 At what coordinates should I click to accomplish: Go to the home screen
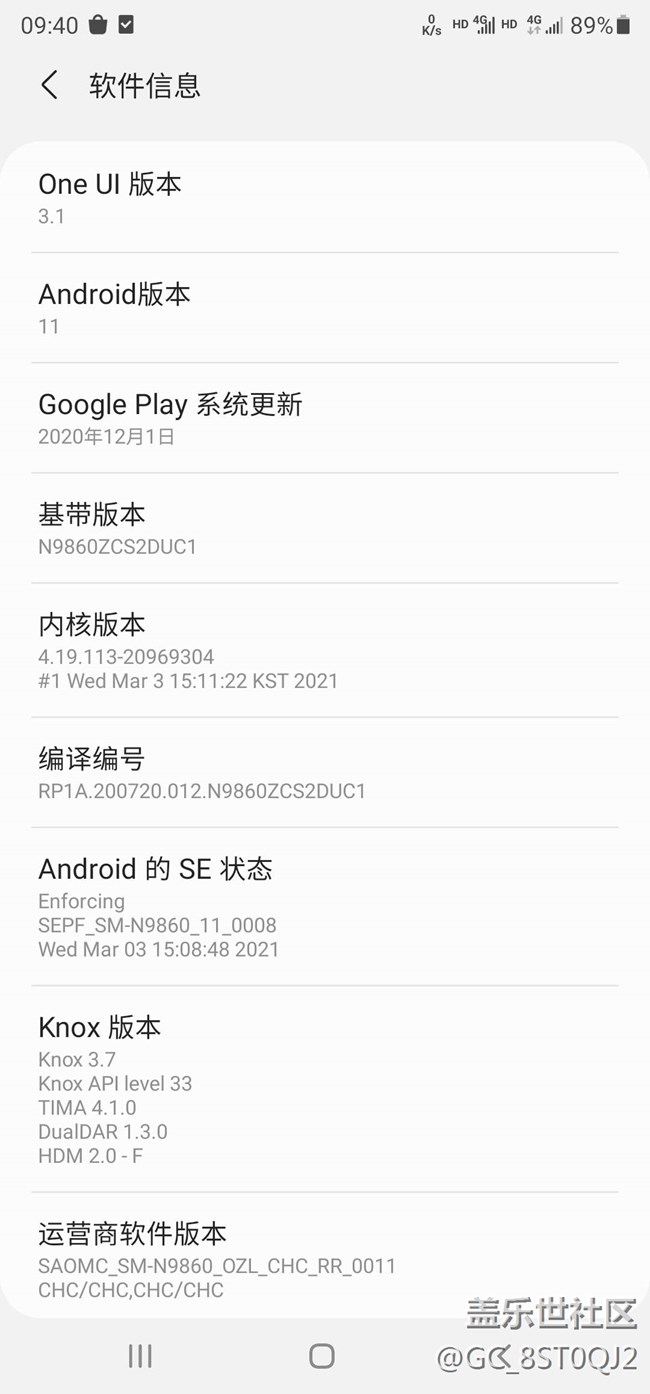(322, 1356)
